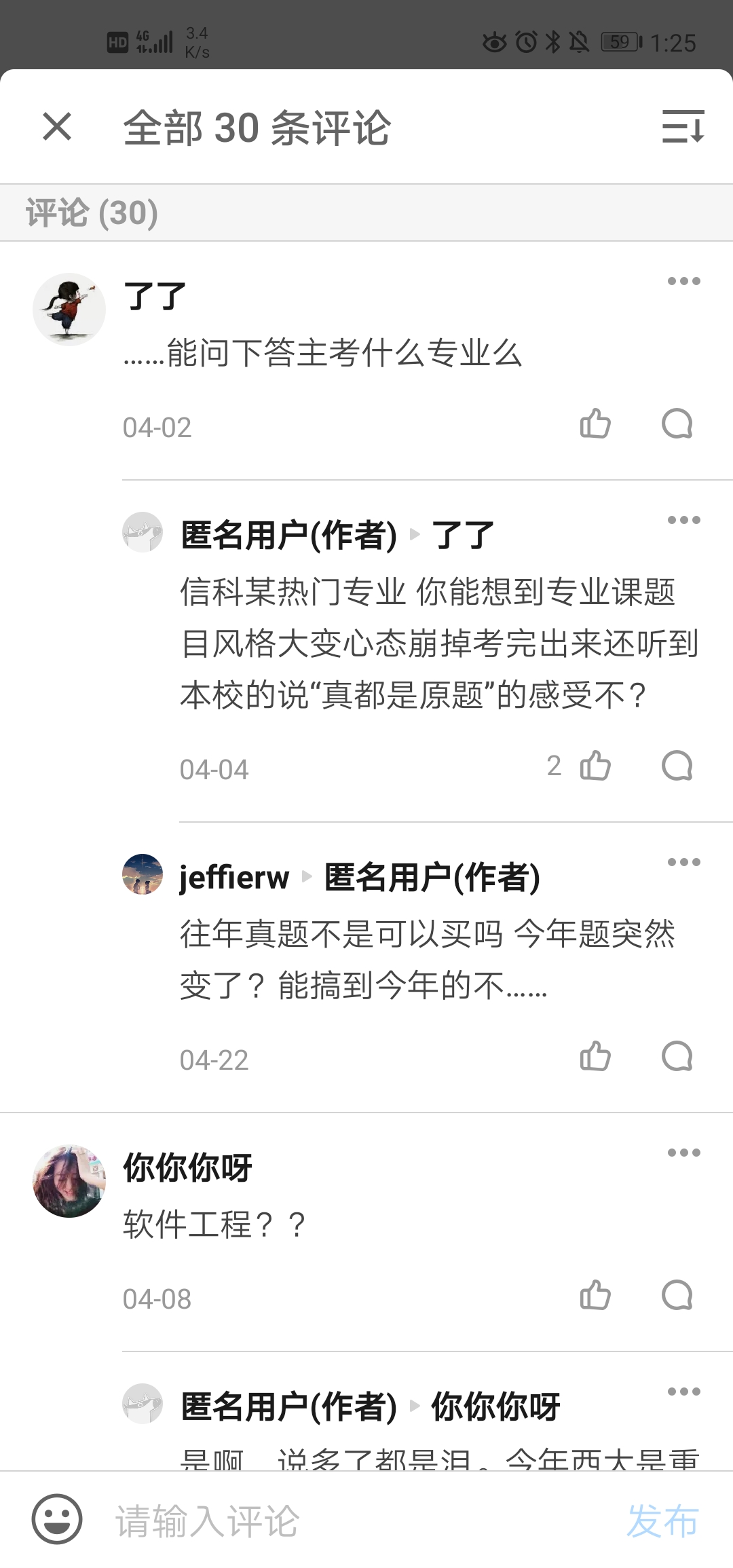Tap 发布 to post the comment

[662, 1520]
